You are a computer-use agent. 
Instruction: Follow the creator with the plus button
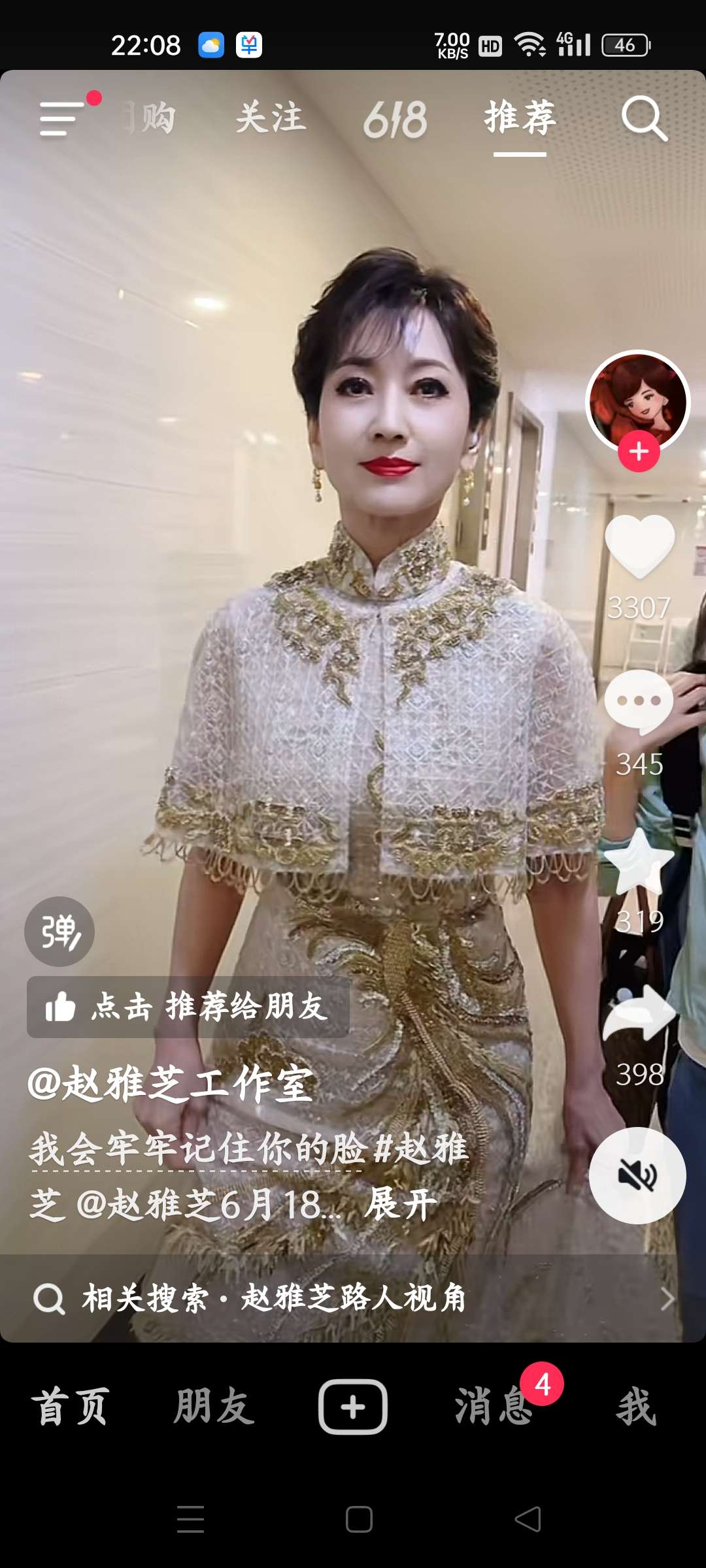point(639,451)
